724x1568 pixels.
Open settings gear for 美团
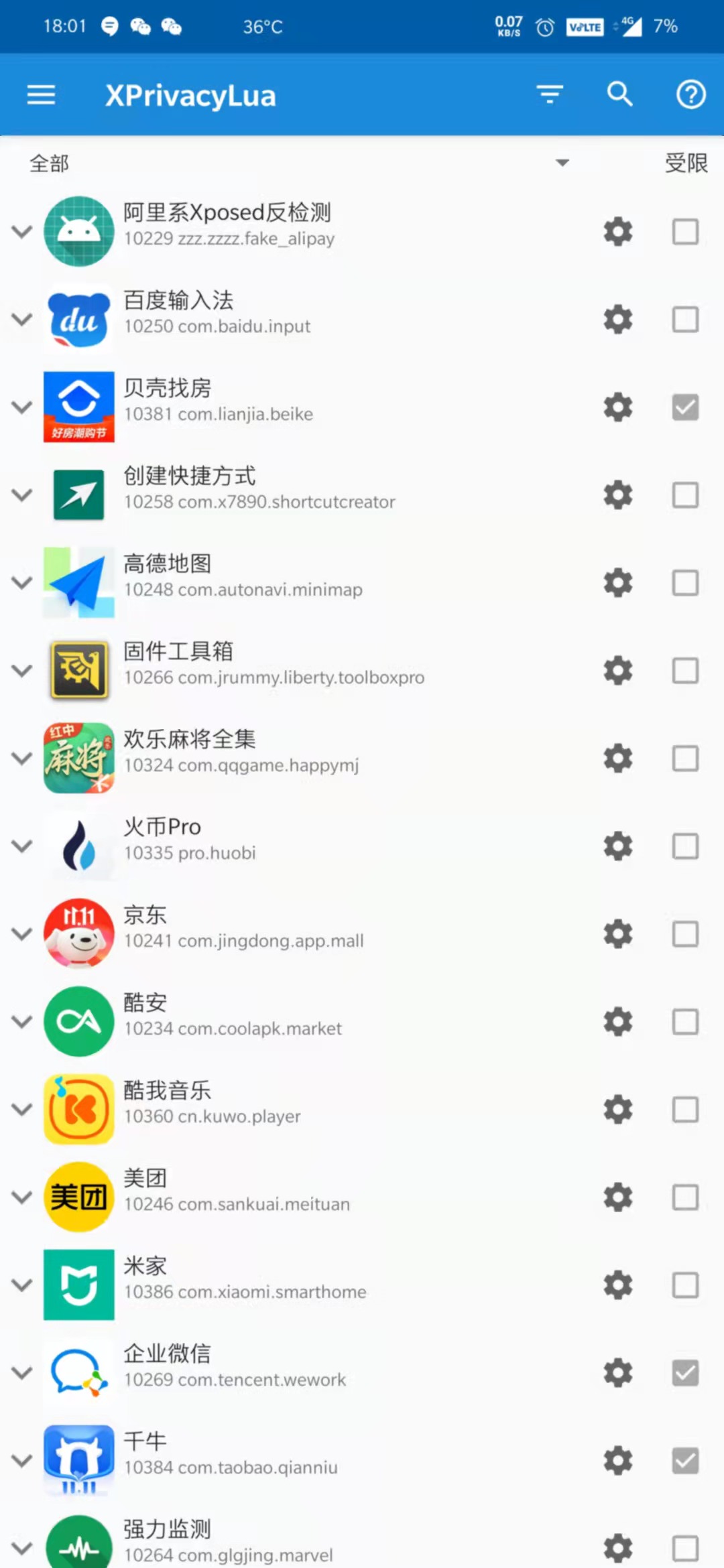click(x=617, y=1197)
